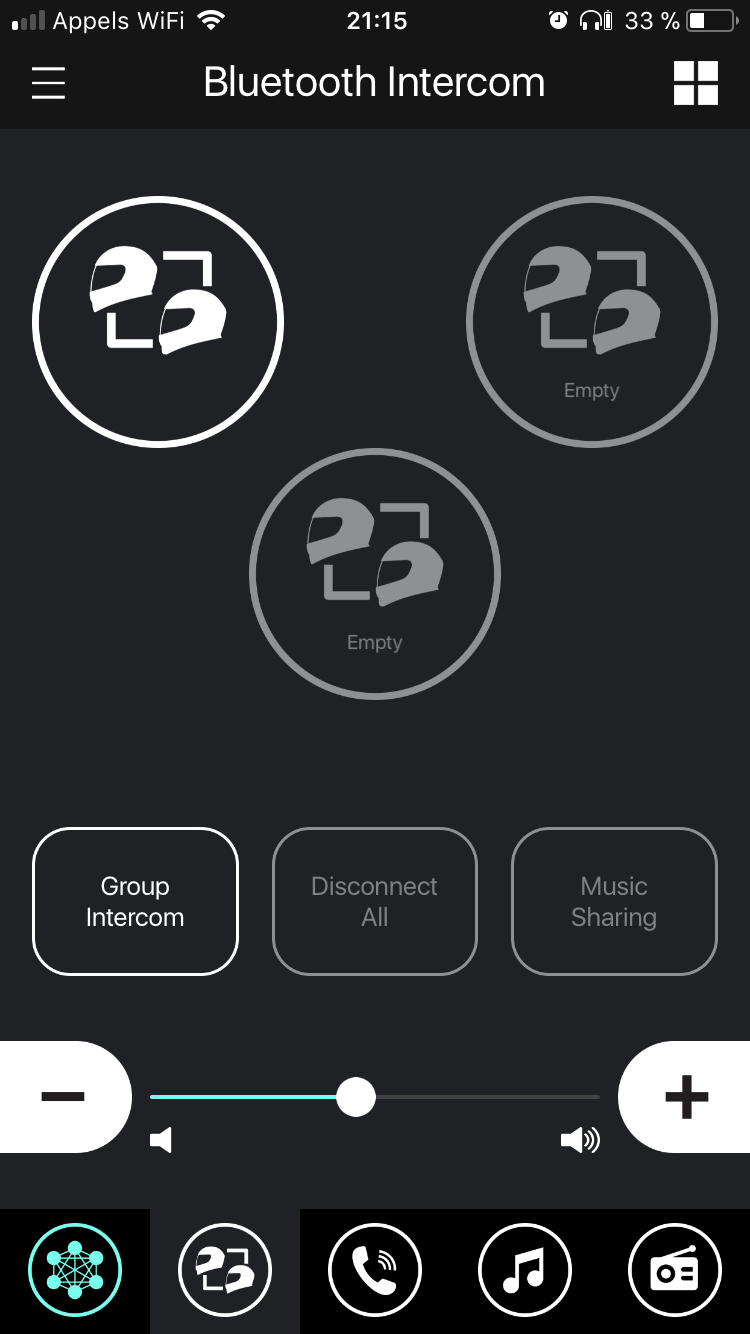Switch to the Mesh Intercom screen
This screenshot has width=750, height=1334.
(x=75, y=1268)
